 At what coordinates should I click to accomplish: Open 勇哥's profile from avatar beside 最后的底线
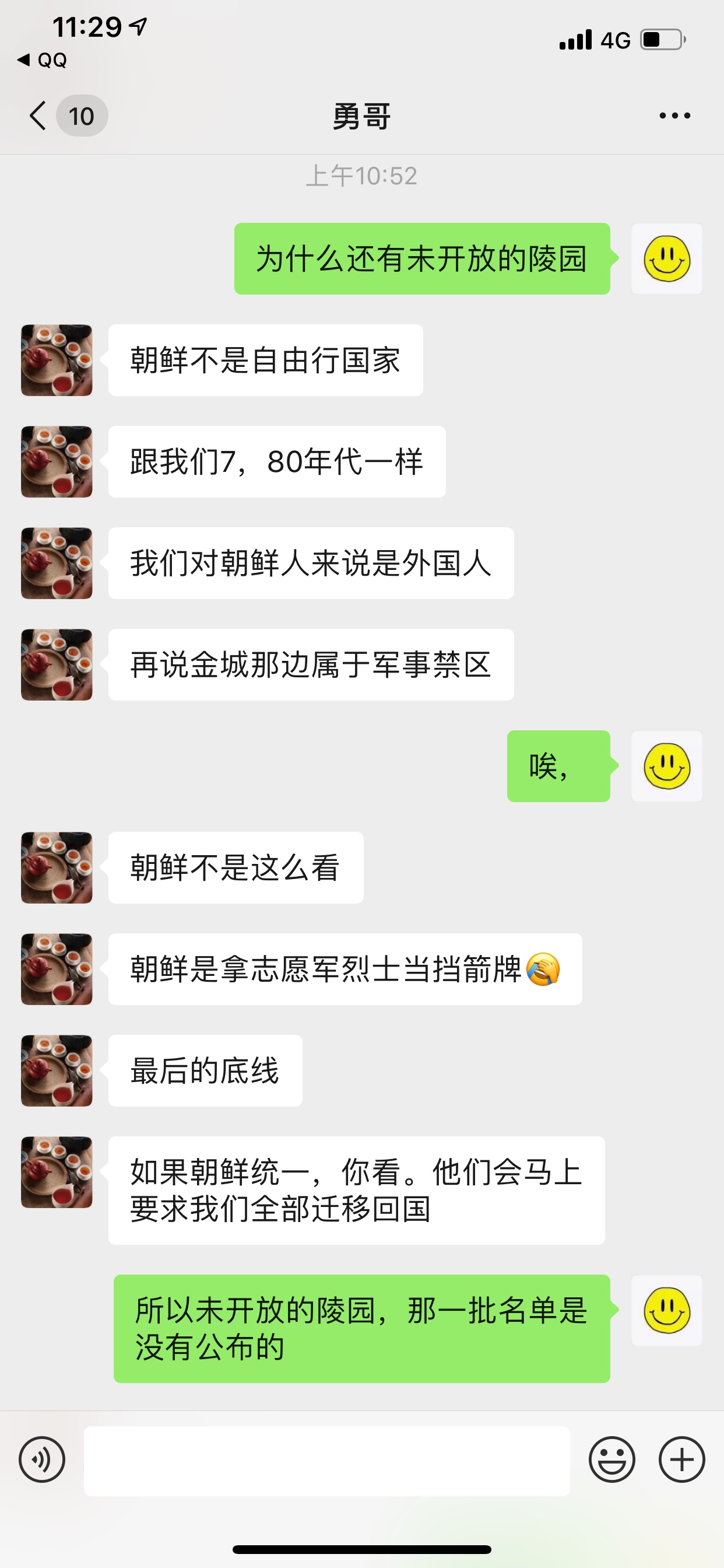[x=57, y=1070]
